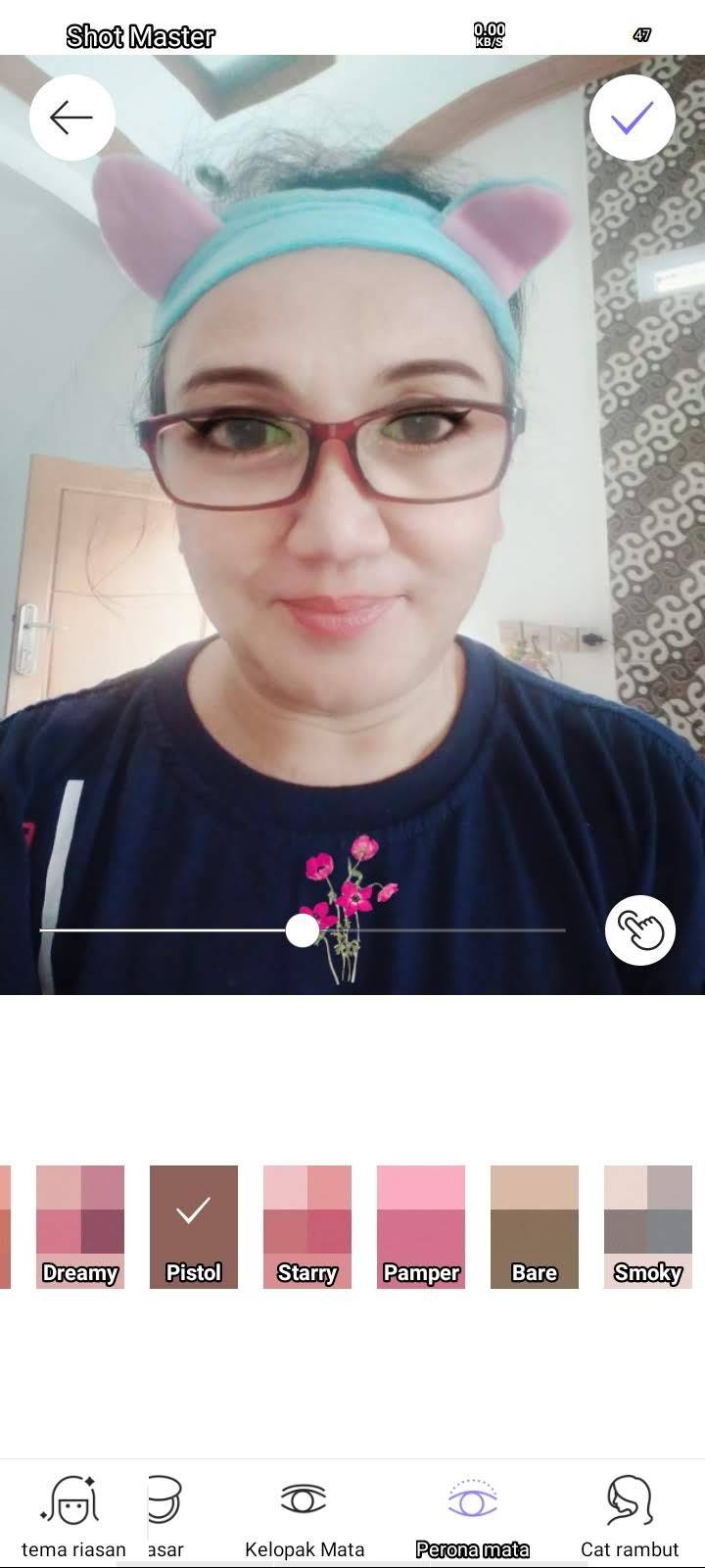Confirm edits with the checkmark button

click(x=633, y=118)
